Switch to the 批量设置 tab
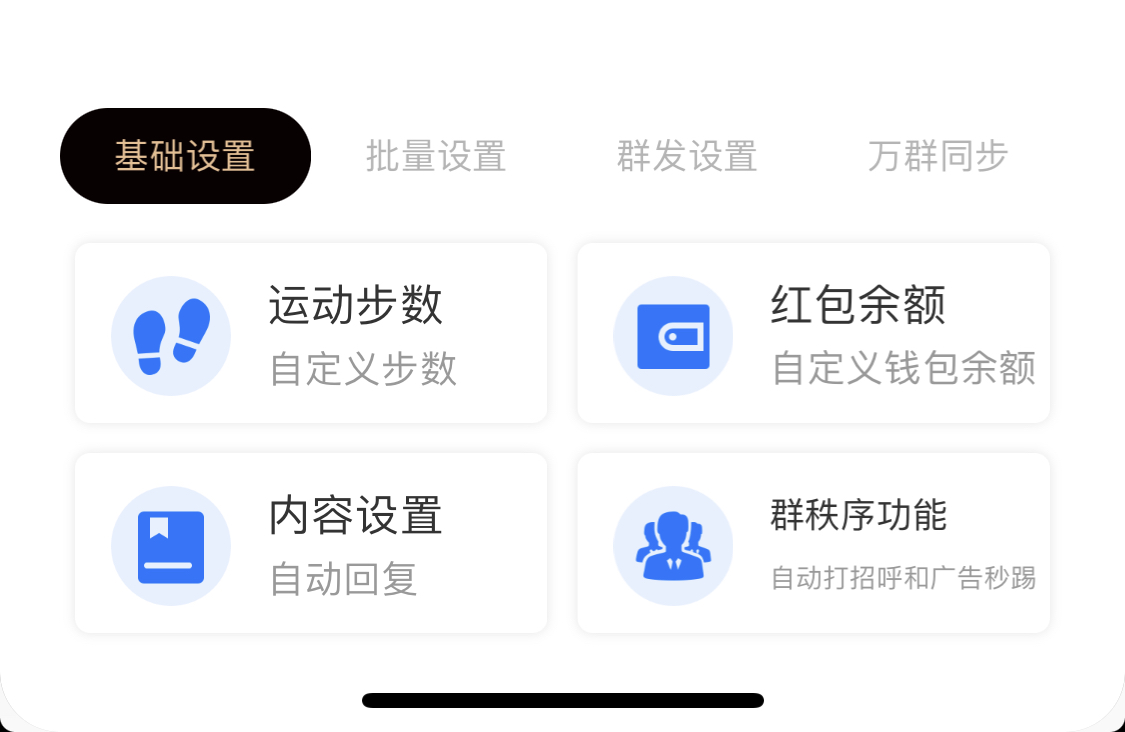Viewport: 1125px width, 732px height. [x=436, y=156]
